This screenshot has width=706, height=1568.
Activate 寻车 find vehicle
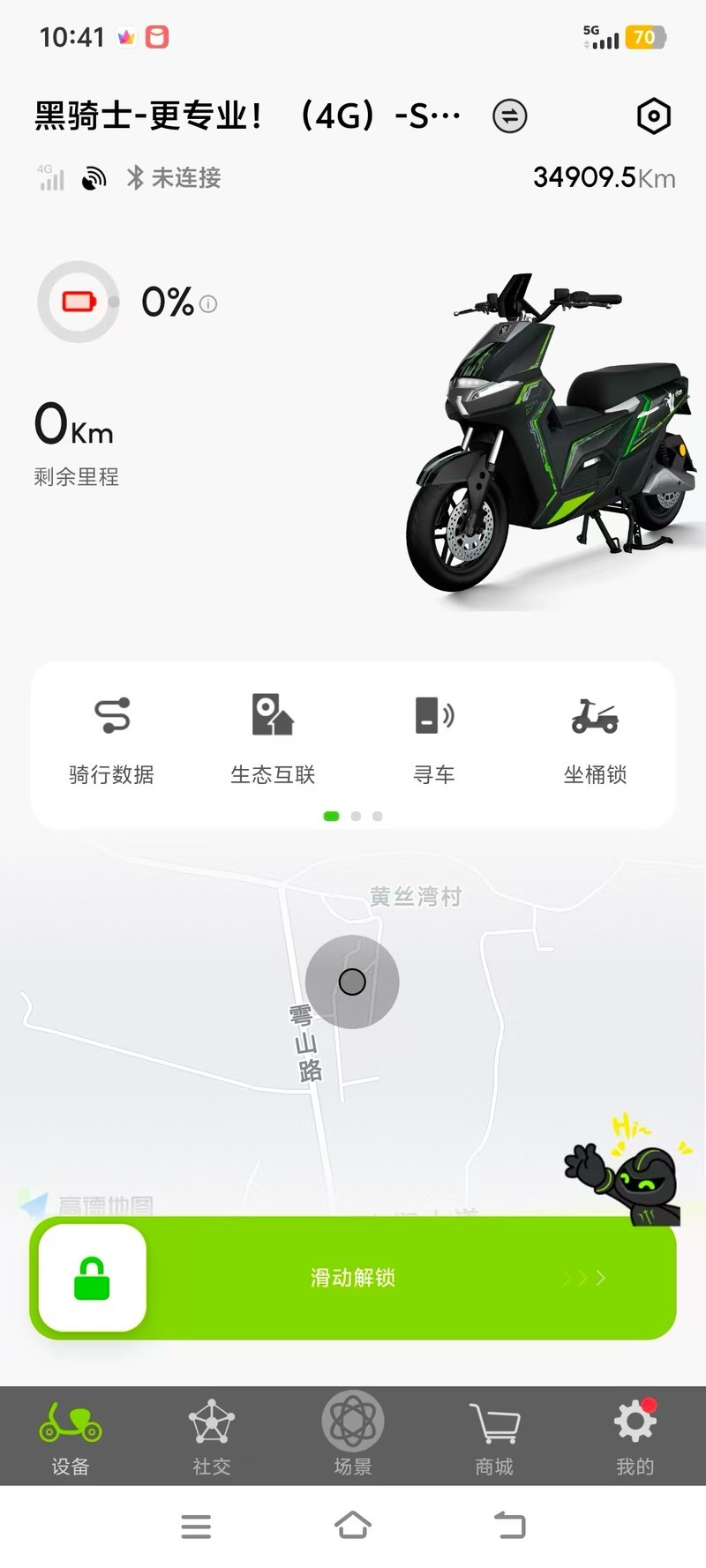(x=434, y=737)
